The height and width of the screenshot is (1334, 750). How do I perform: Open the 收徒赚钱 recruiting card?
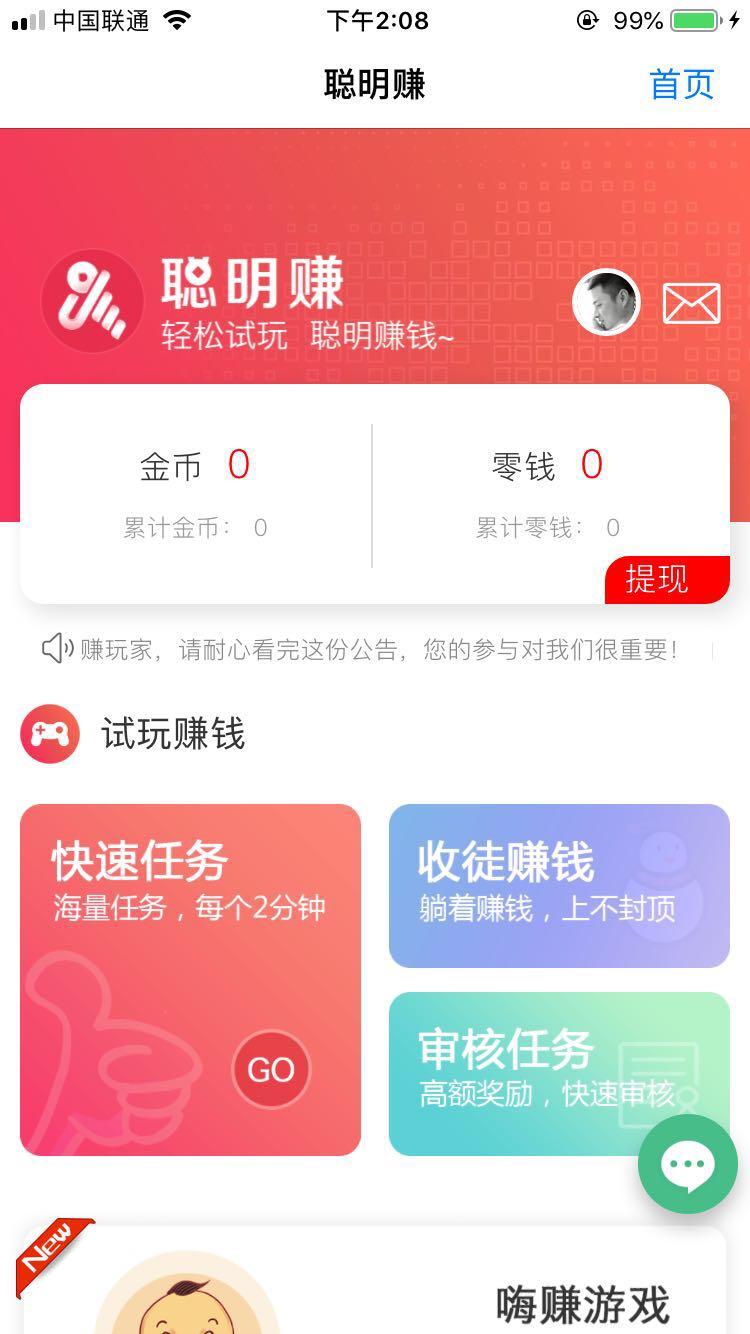pyautogui.click(x=559, y=885)
